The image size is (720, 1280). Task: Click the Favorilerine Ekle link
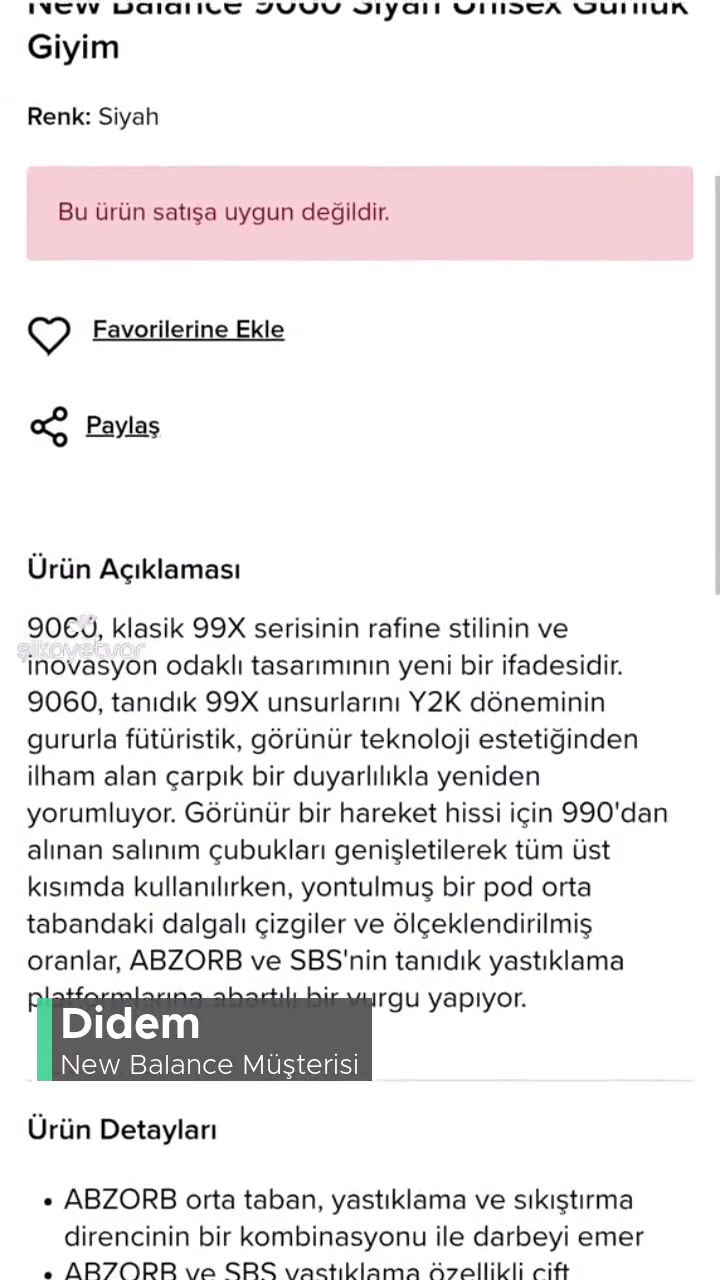188,329
